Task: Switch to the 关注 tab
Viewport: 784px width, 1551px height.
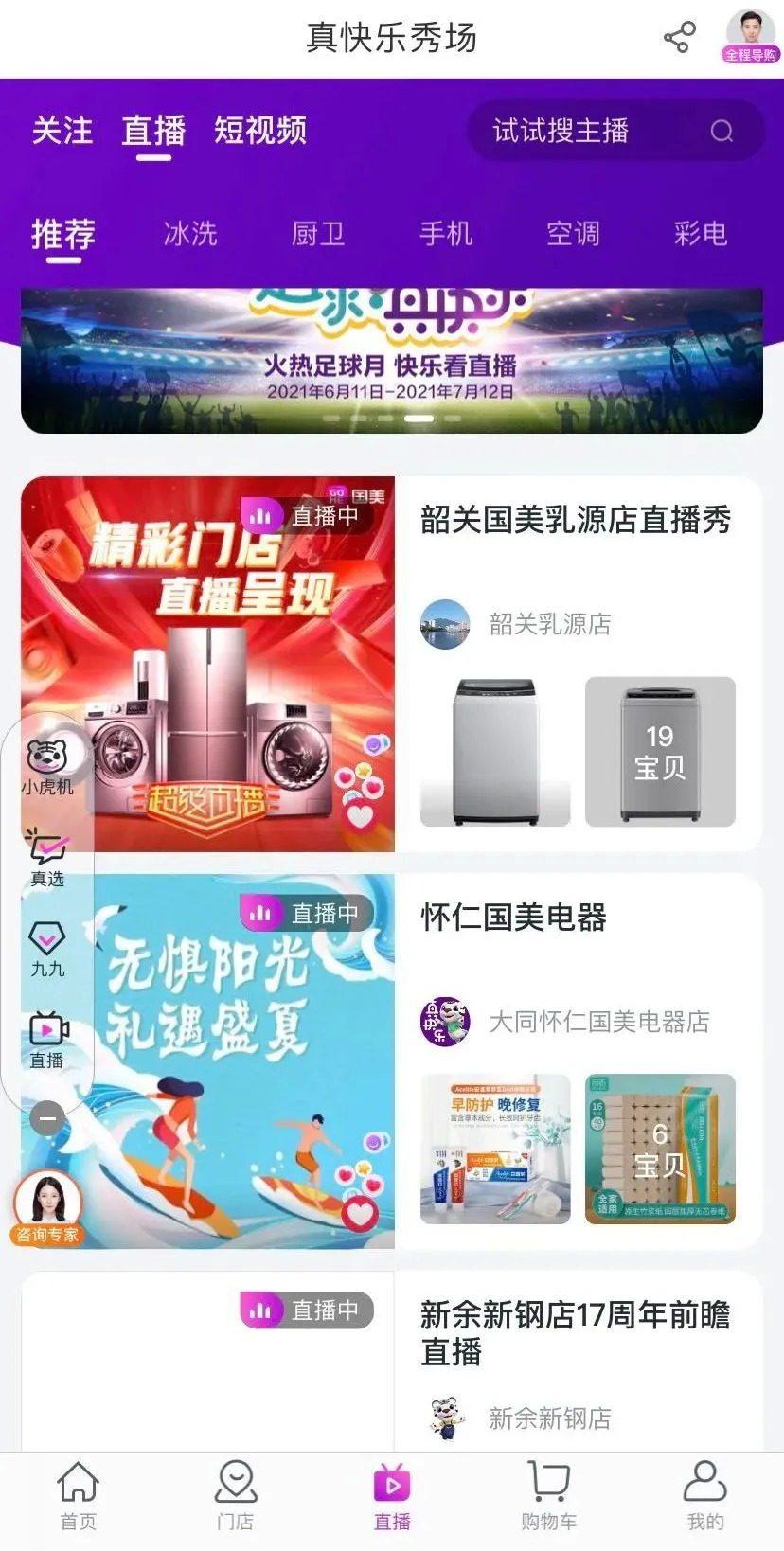Action: click(x=62, y=131)
